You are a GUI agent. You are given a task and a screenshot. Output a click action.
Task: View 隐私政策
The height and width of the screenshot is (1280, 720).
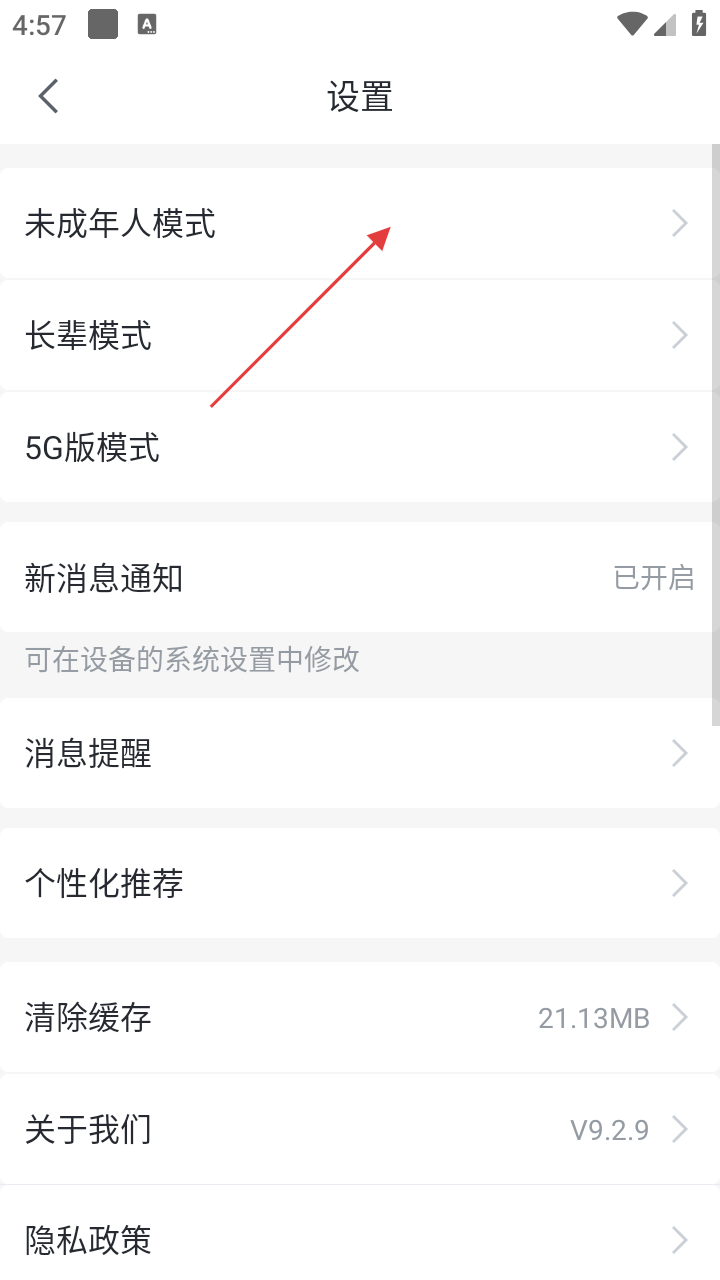(360, 1240)
